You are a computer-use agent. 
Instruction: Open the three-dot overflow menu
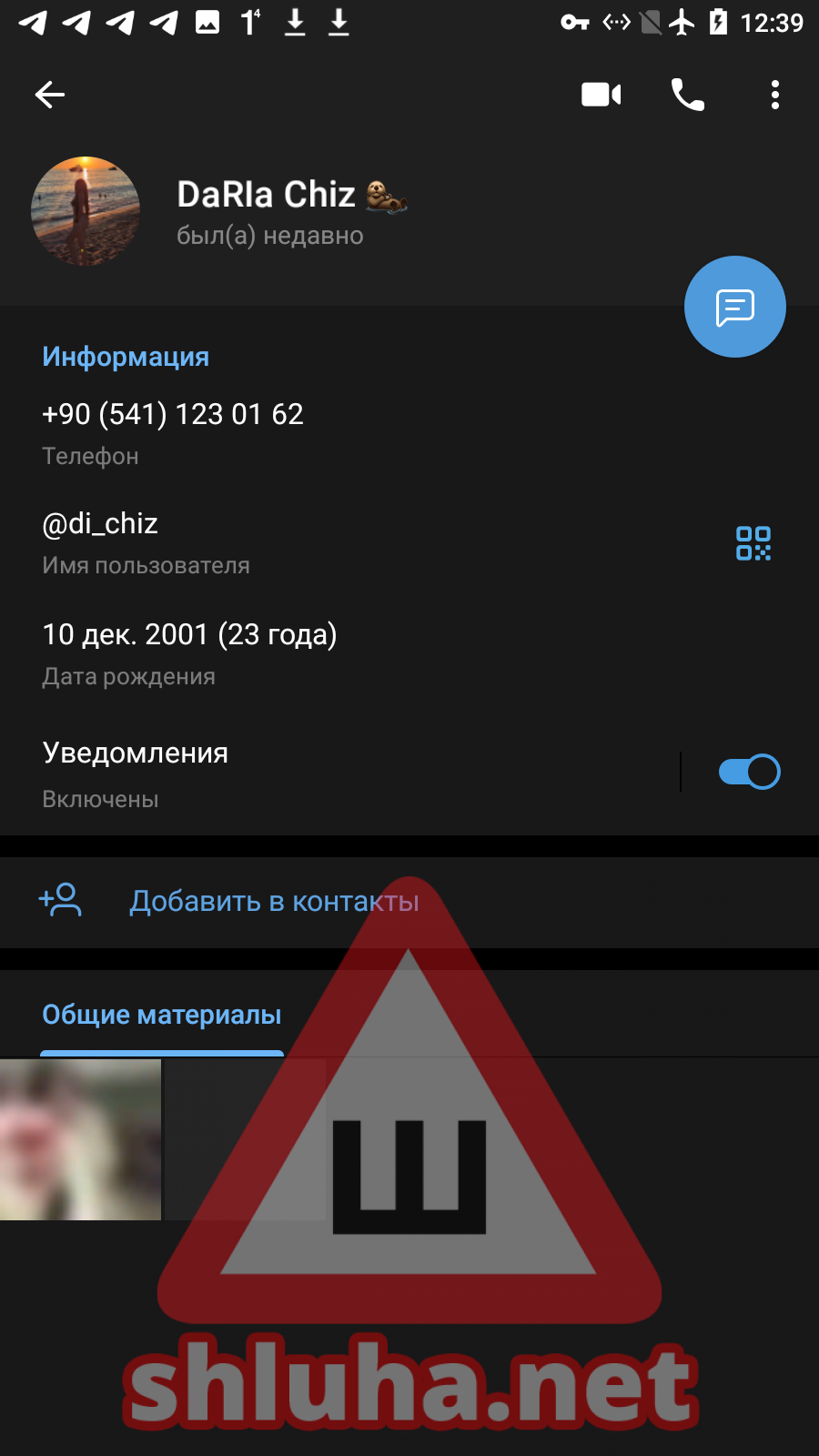tap(775, 95)
